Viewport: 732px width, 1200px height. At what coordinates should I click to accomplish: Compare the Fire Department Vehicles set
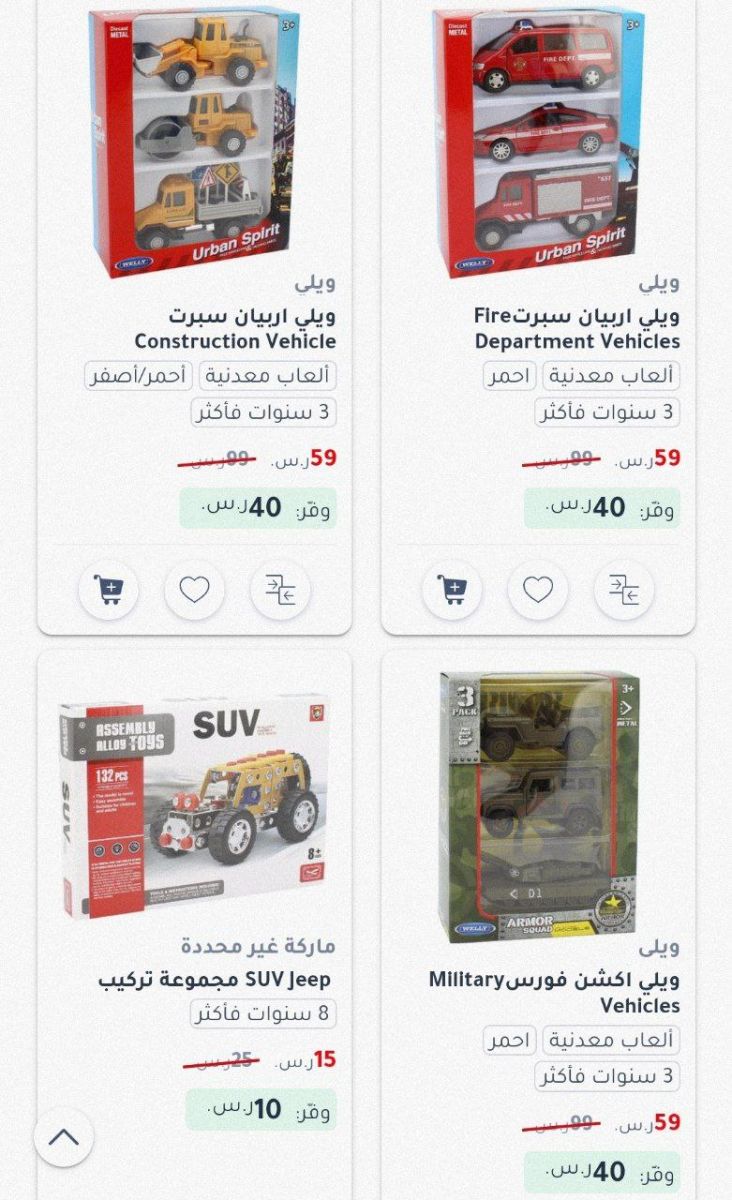point(624,590)
